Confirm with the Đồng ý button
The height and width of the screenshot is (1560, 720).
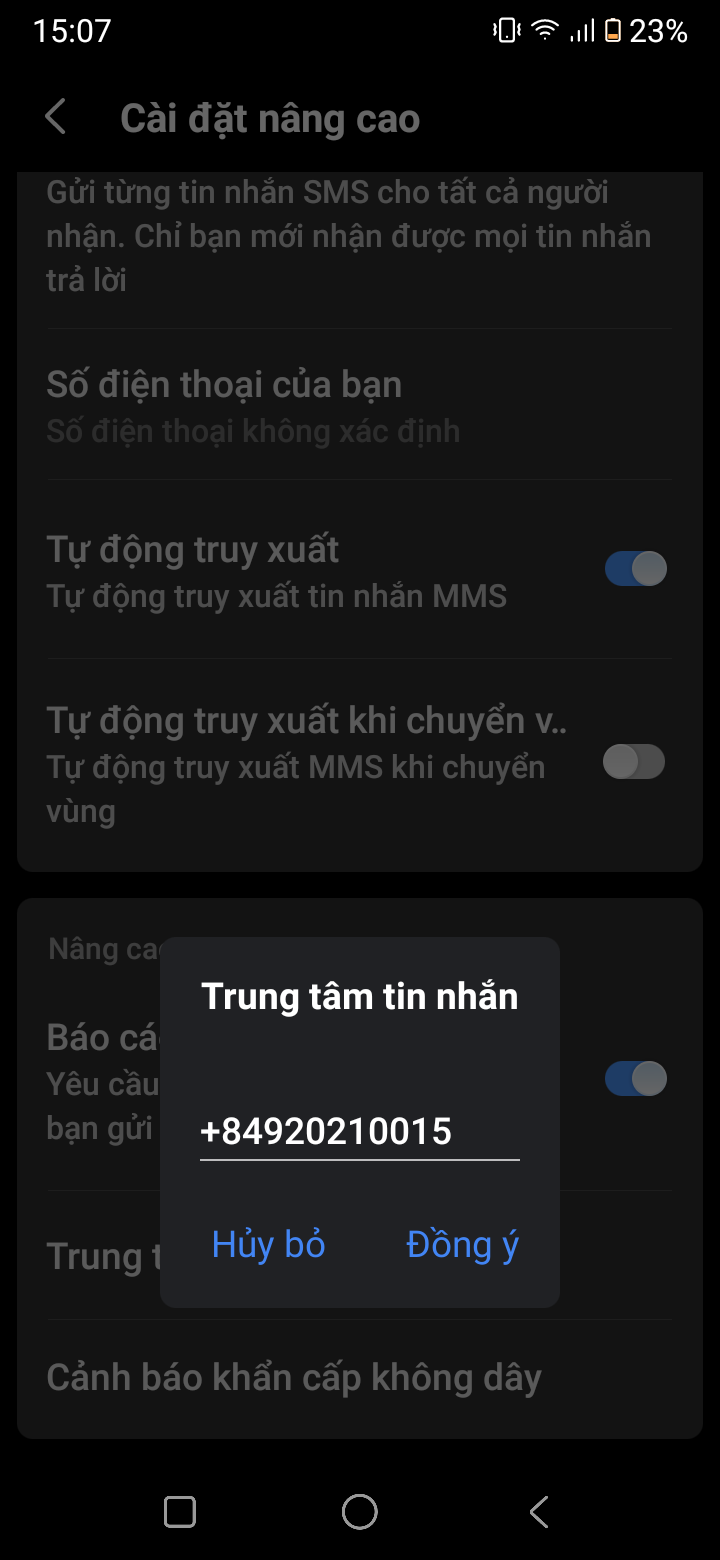462,1245
